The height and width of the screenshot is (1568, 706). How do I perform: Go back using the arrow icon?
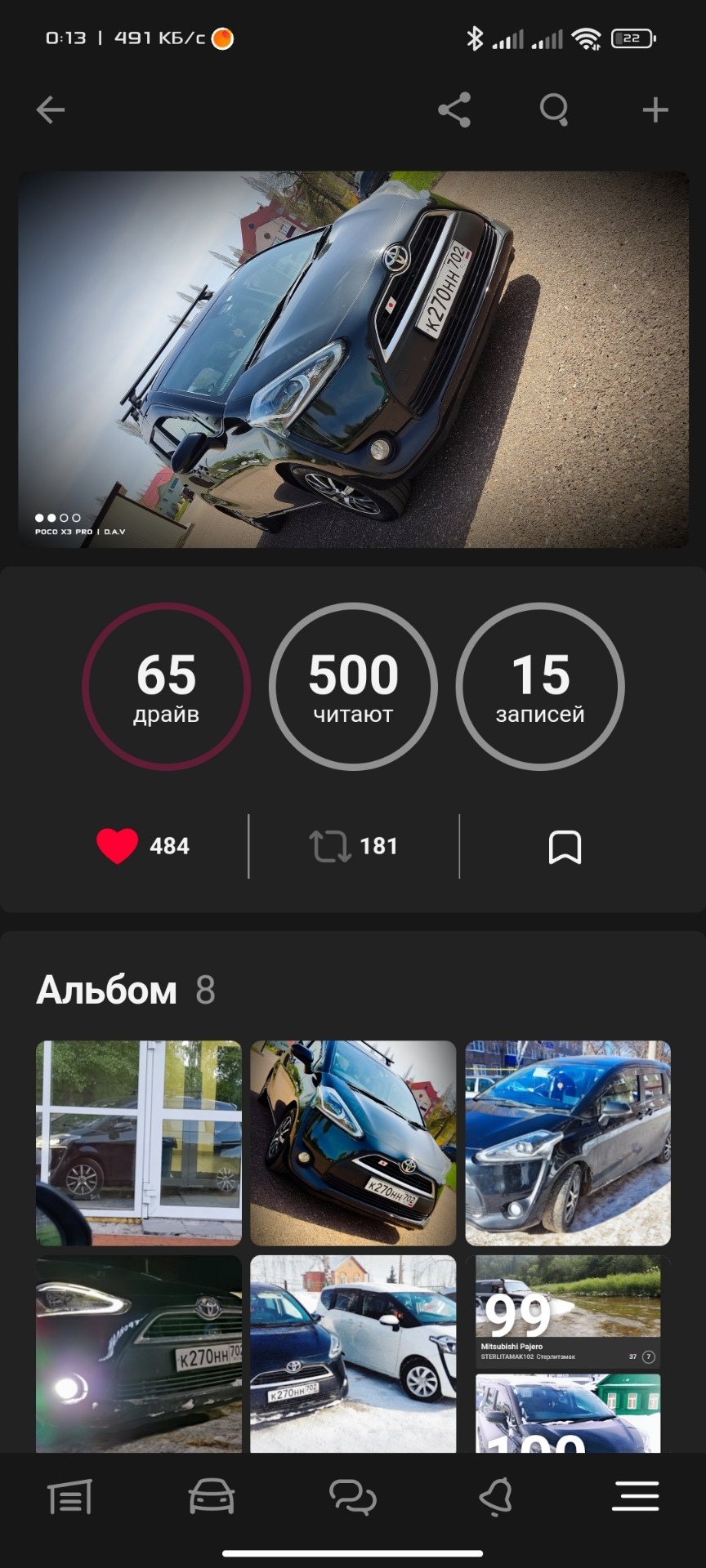coord(49,110)
